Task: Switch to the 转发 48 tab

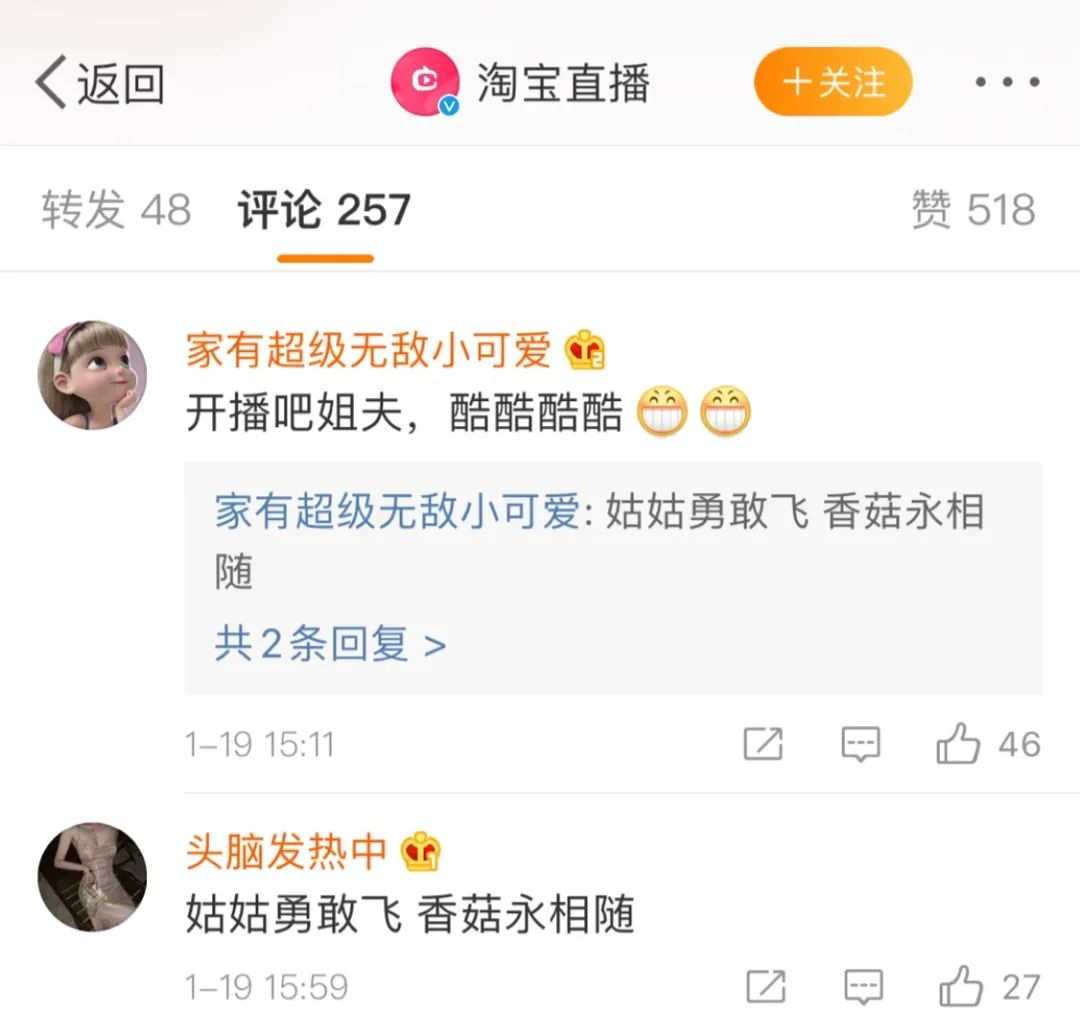Action: pos(116,211)
